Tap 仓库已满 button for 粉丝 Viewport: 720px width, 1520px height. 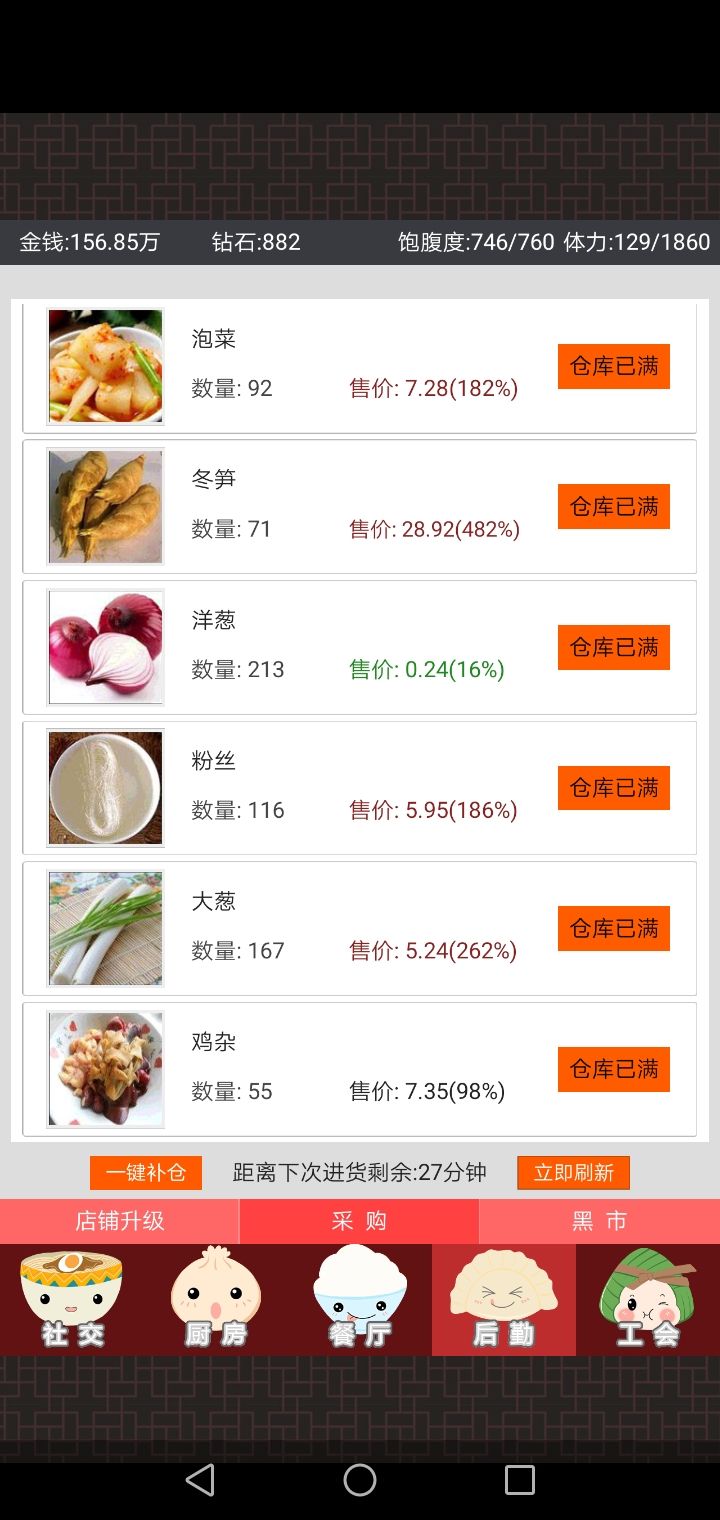614,788
